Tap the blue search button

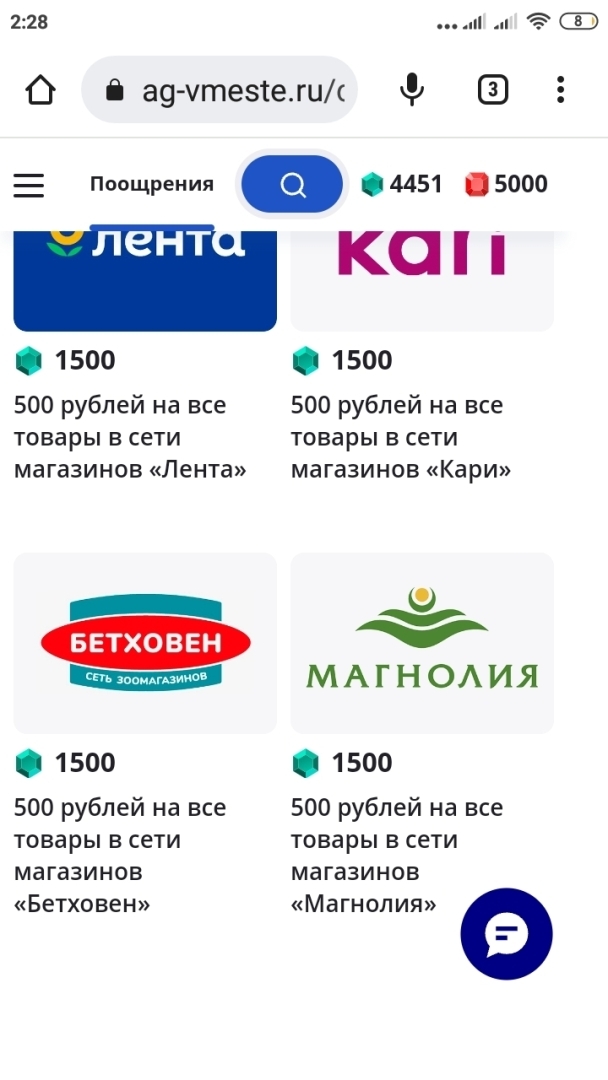(x=292, y=185)
